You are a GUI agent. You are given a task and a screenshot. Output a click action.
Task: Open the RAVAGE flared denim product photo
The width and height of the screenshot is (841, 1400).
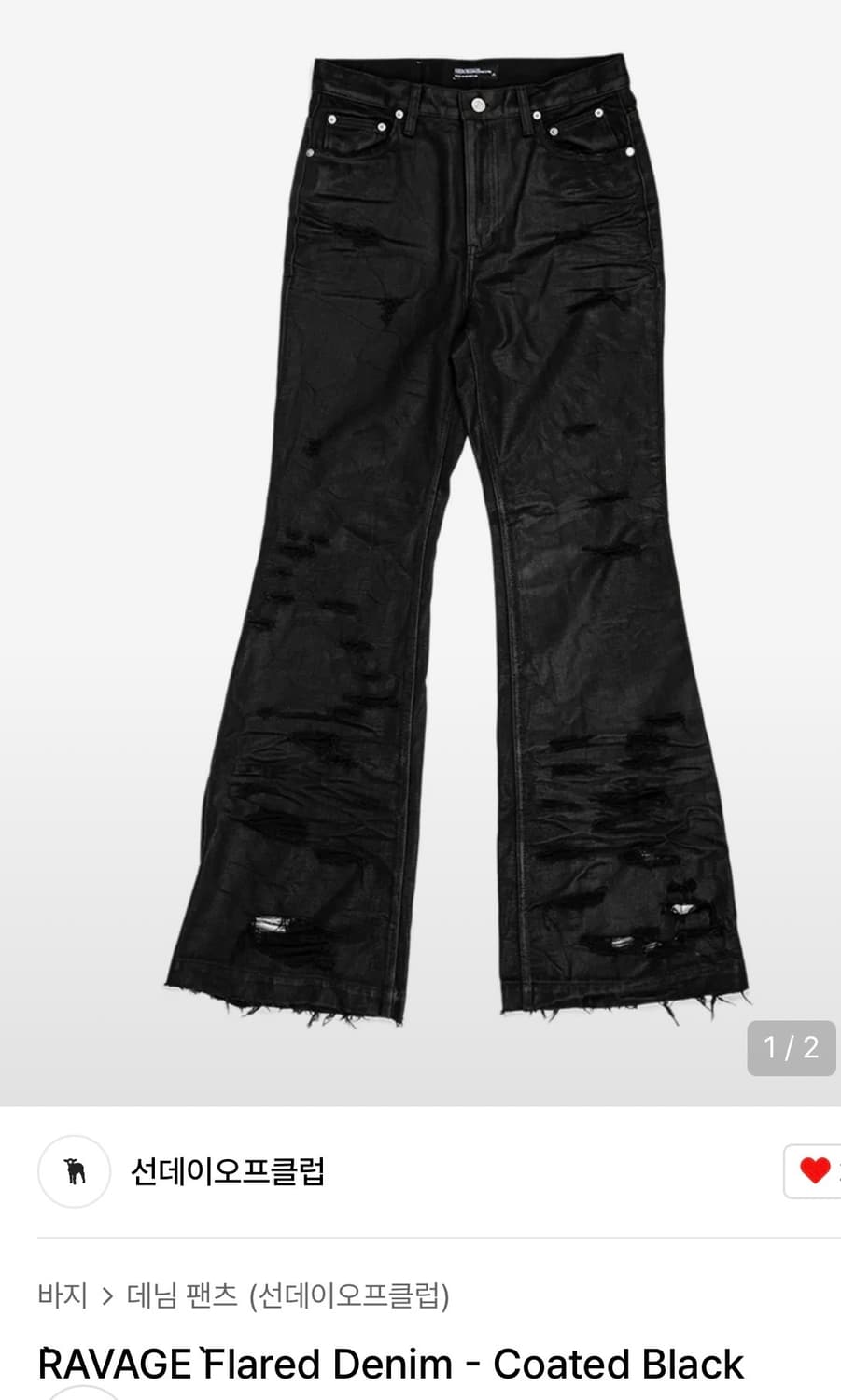[x=420, y=553]
